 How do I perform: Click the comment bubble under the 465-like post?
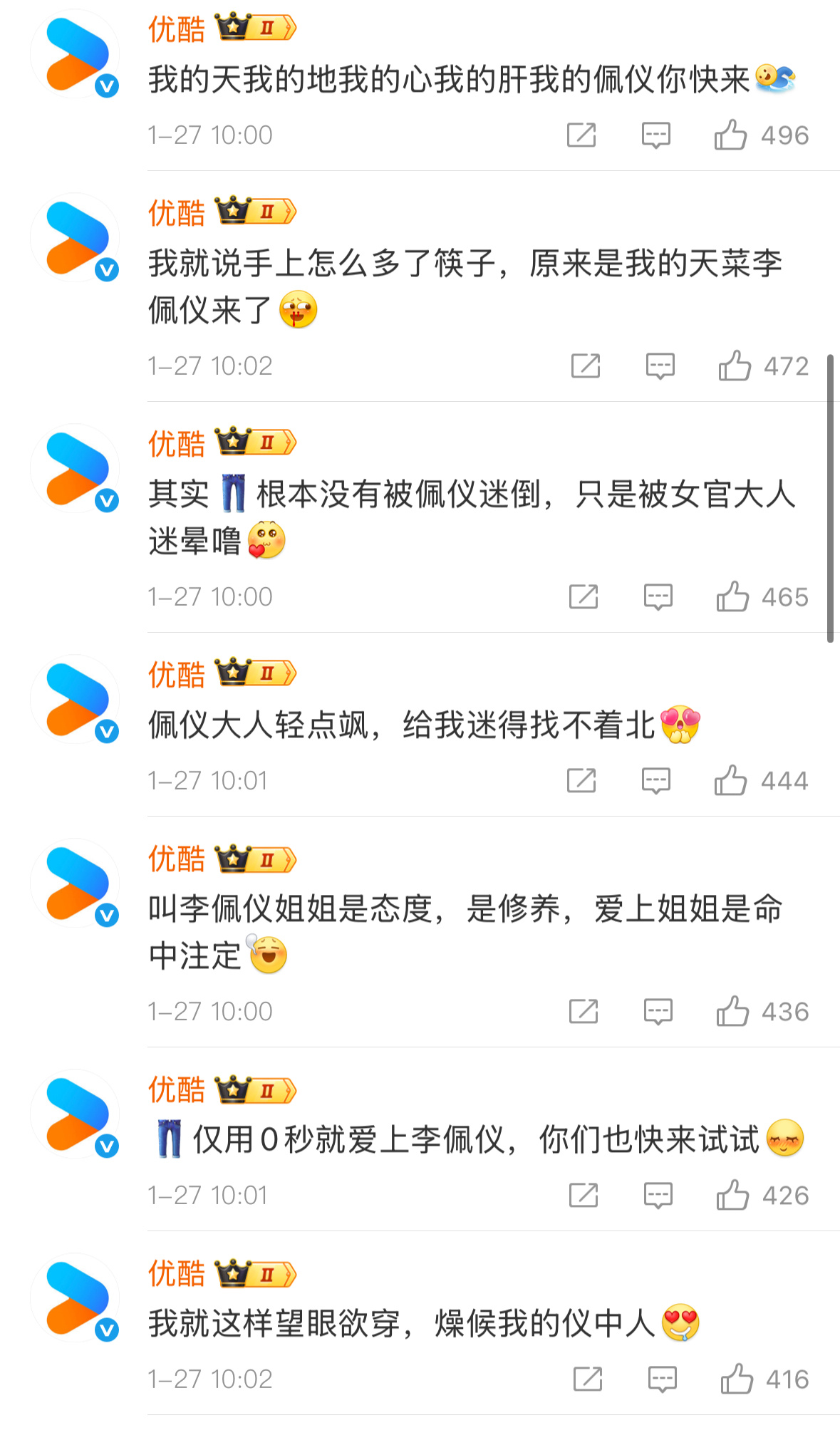coord(657,597)
